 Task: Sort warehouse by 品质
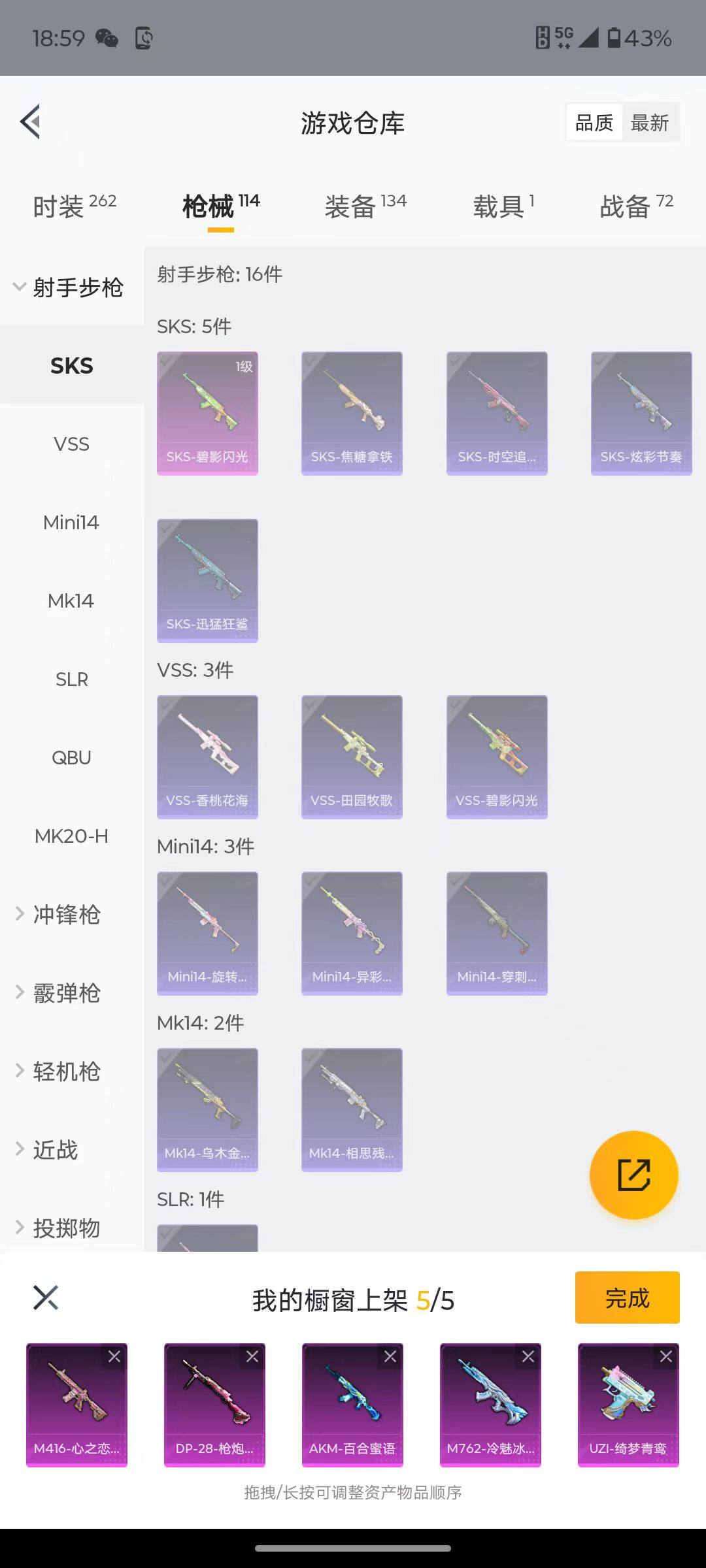[x=594, y=123]
